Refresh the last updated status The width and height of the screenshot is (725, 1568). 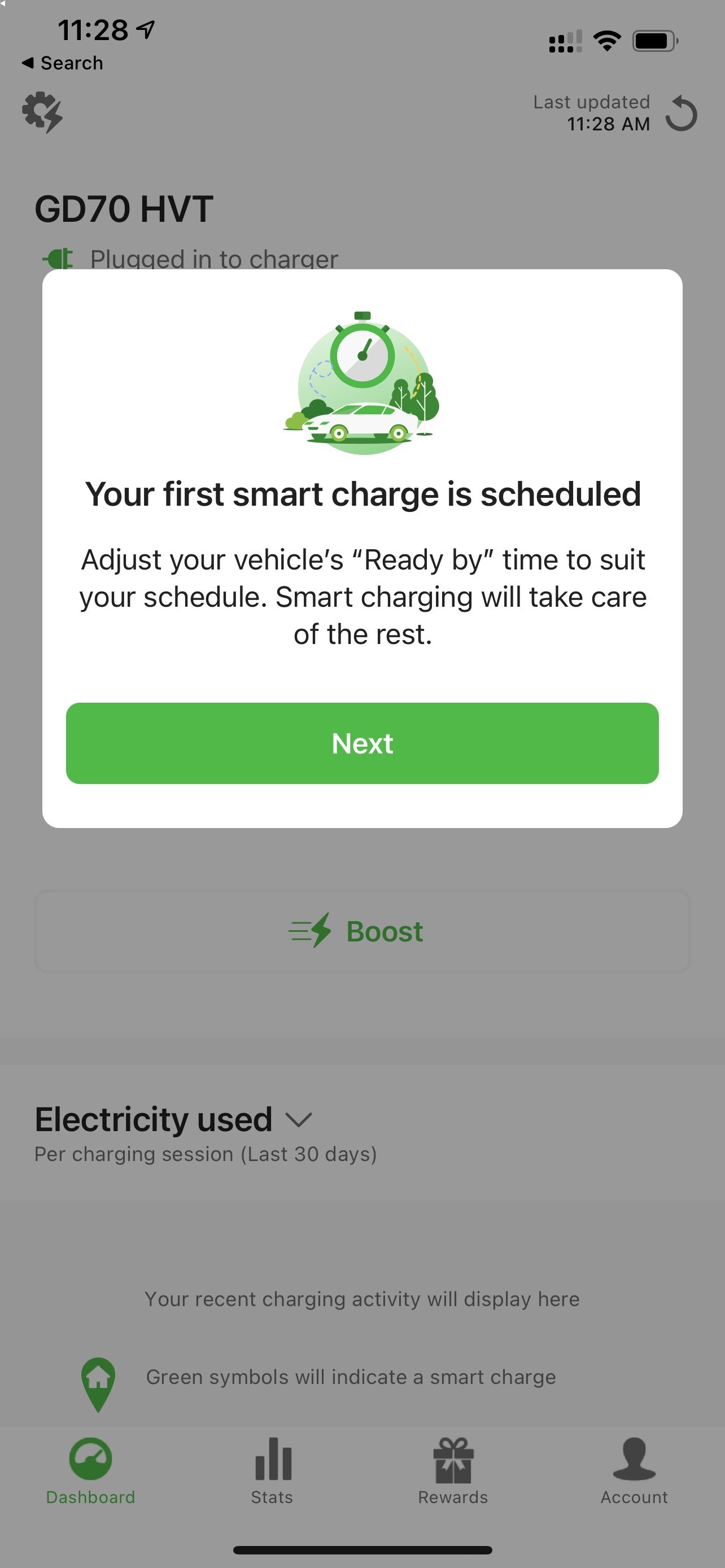pos(681,114)
